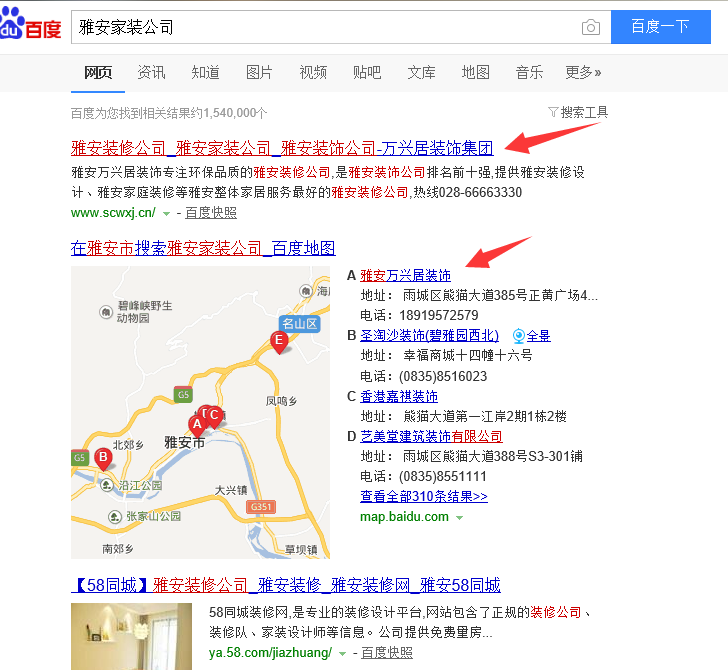Switch to the 图片 tab
Image resolution: width=728 pixels, height=670 pixels.
259,72
